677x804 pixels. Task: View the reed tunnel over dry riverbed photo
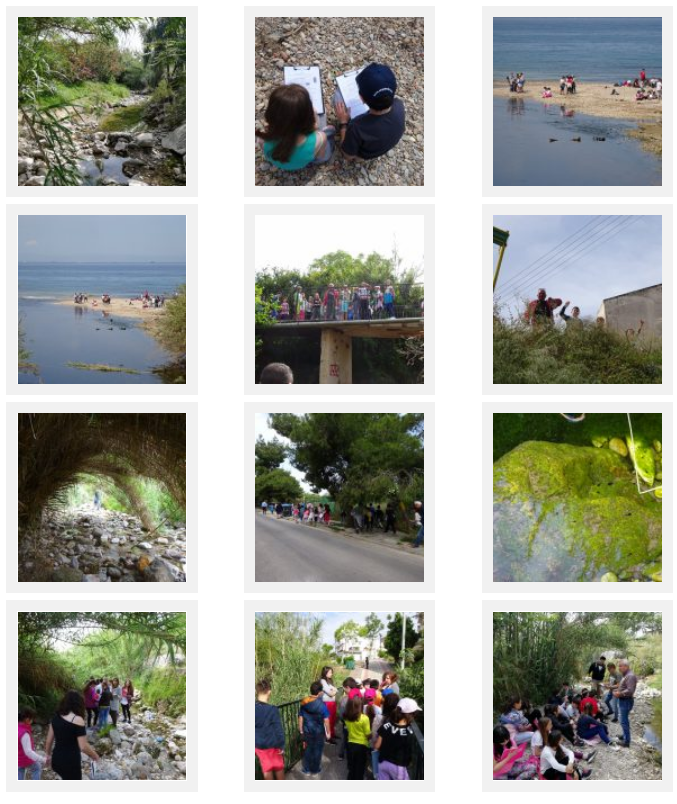coord(101,497)
